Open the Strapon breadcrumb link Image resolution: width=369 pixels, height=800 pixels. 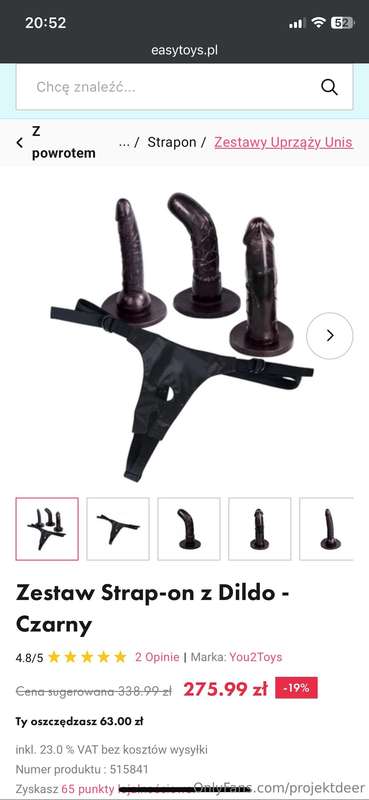(171, 142)
